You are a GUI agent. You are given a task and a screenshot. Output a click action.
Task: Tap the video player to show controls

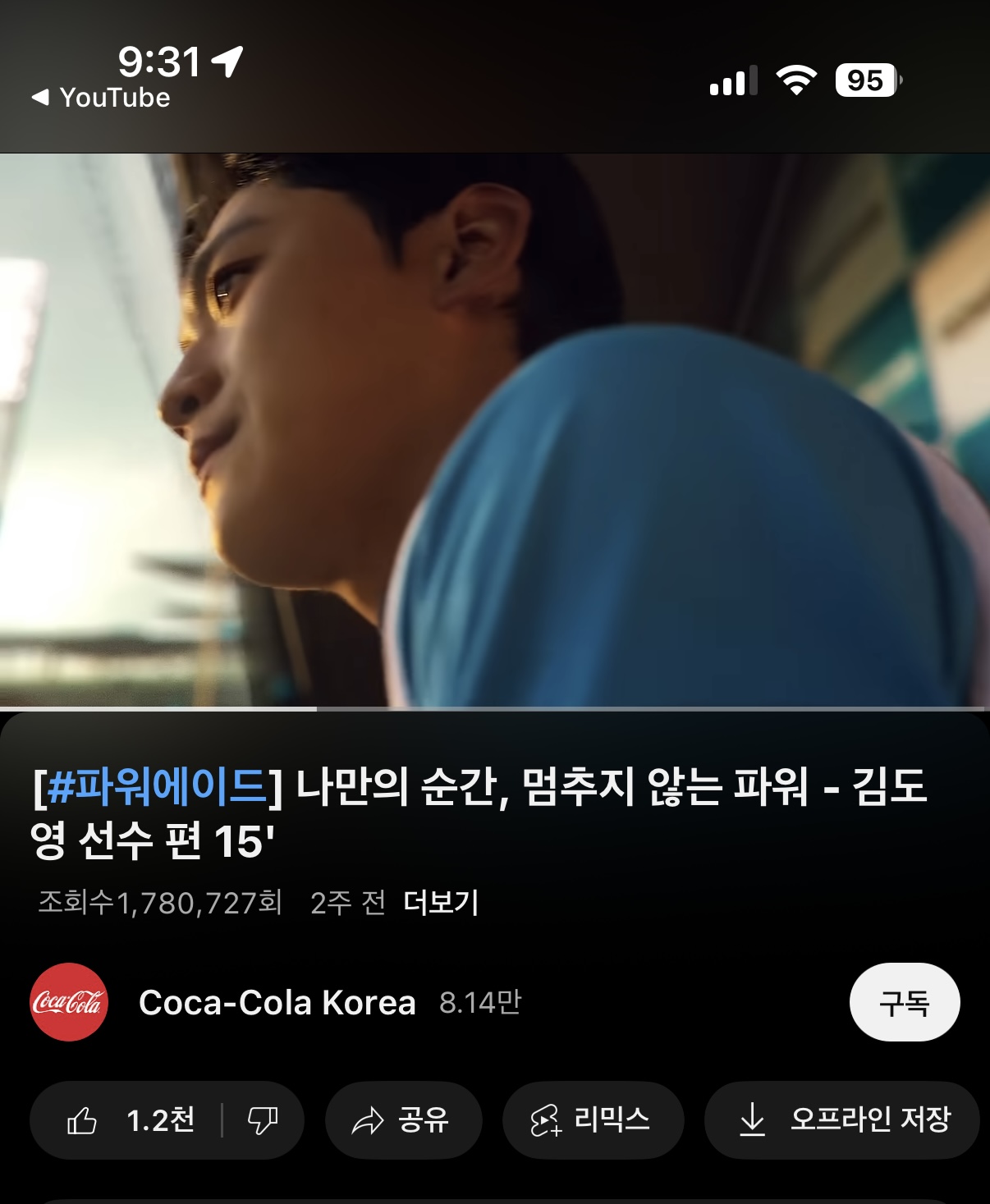(x=495, y=429)
